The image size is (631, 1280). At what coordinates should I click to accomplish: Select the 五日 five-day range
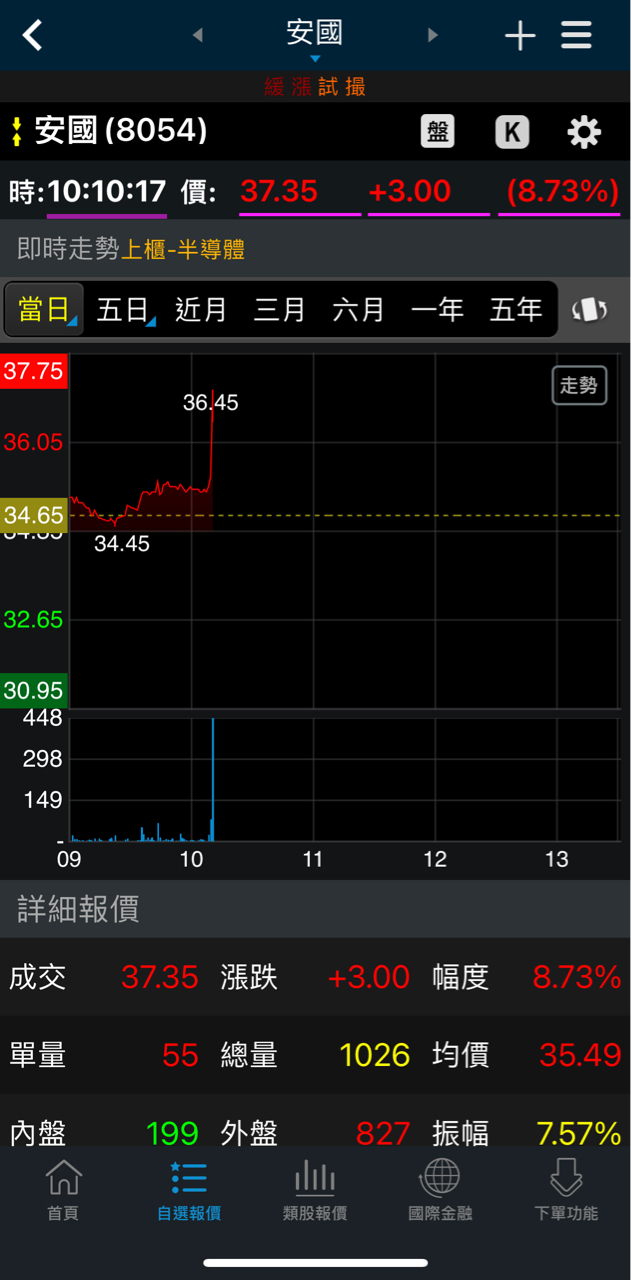[123, 310]
